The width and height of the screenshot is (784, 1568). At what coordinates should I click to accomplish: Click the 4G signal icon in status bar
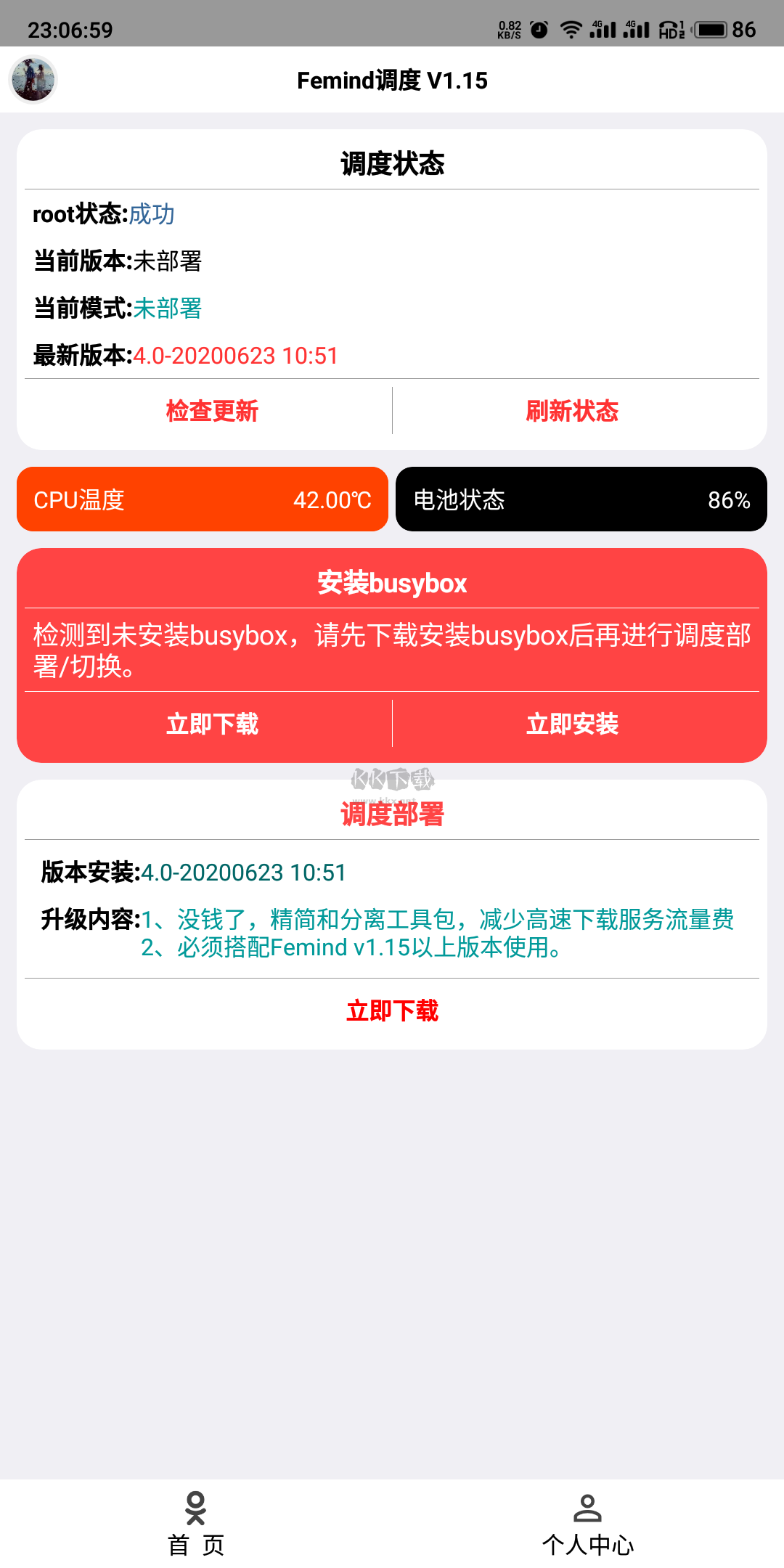tap(605, 29)
